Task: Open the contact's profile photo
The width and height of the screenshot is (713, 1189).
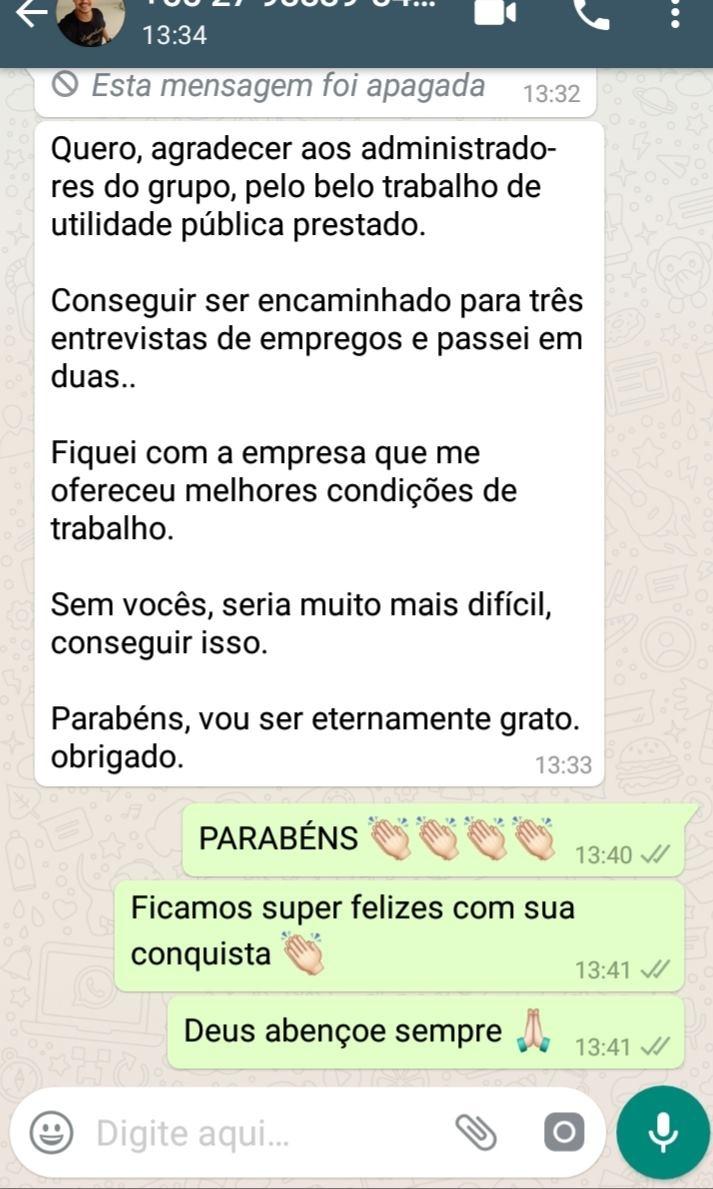Action: [x=91, y=20]
